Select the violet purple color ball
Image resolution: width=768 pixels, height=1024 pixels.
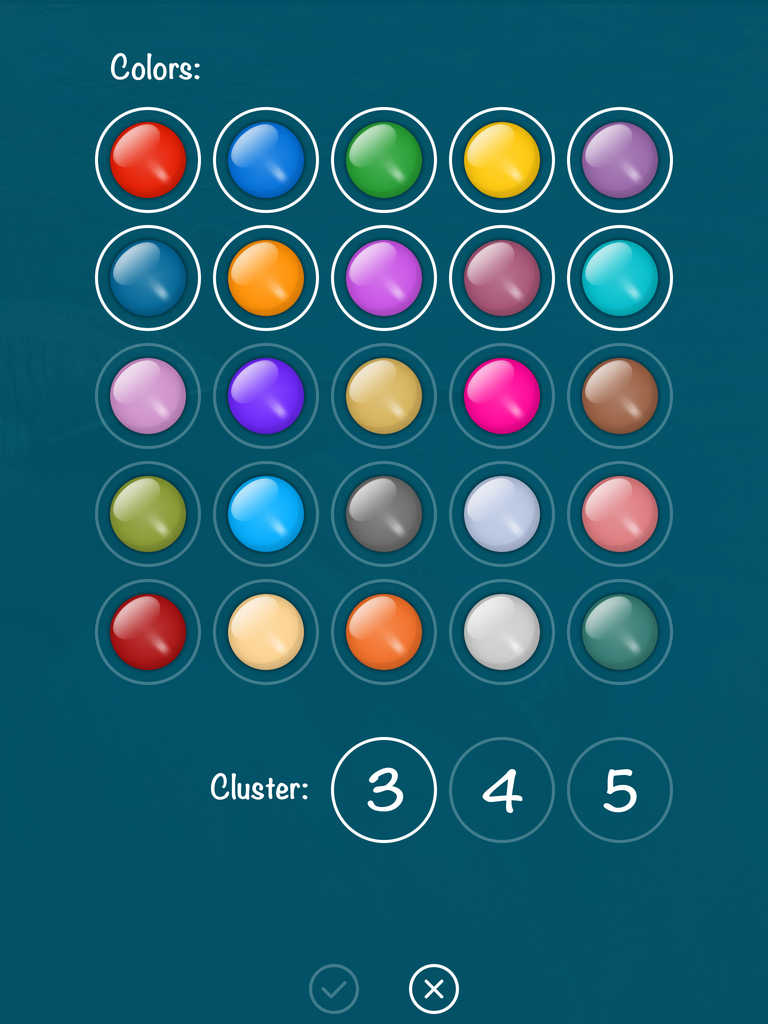pyautogui.click(x=266, y=396)
